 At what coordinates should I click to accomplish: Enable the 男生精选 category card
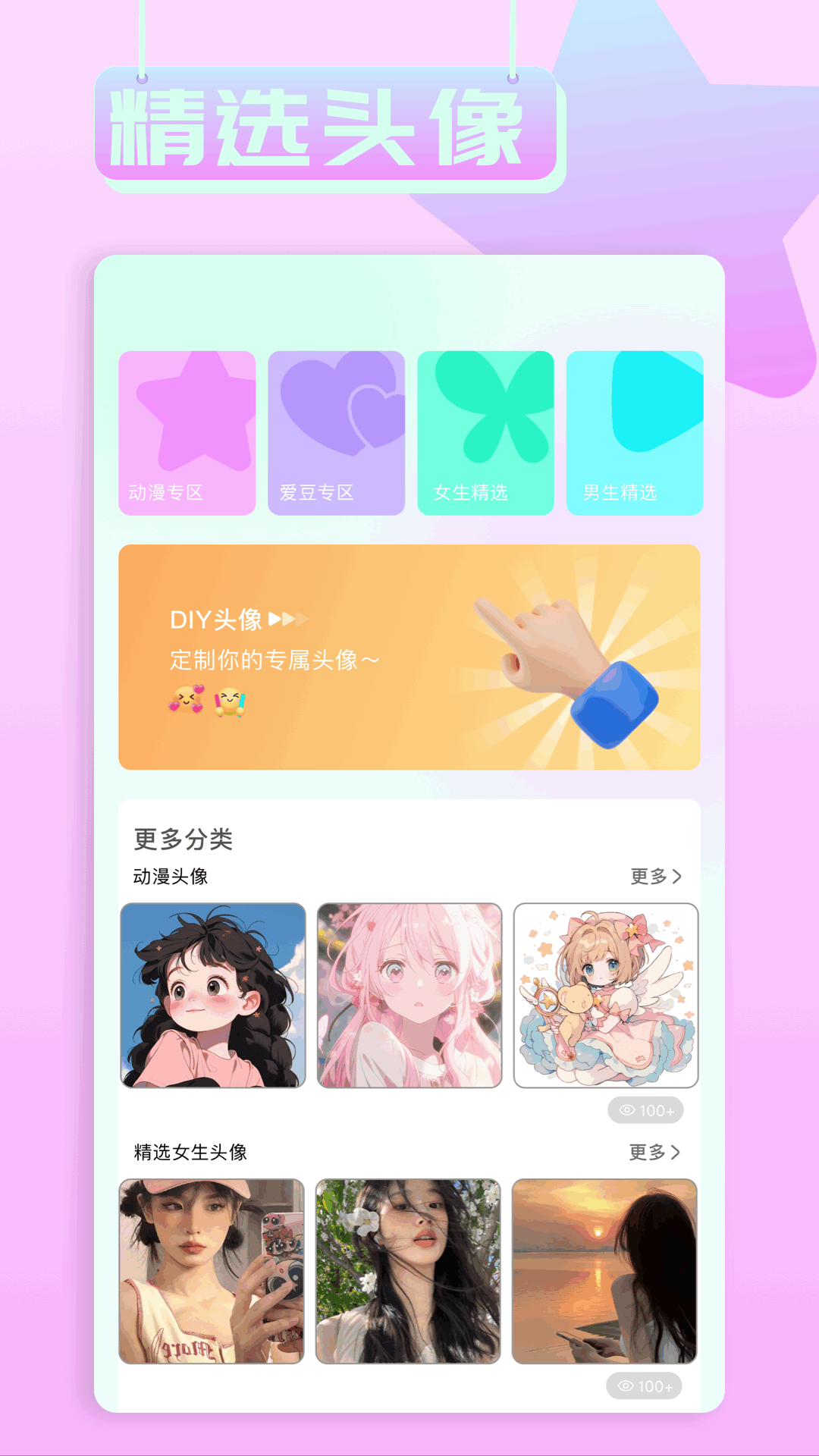coord(634,432)
